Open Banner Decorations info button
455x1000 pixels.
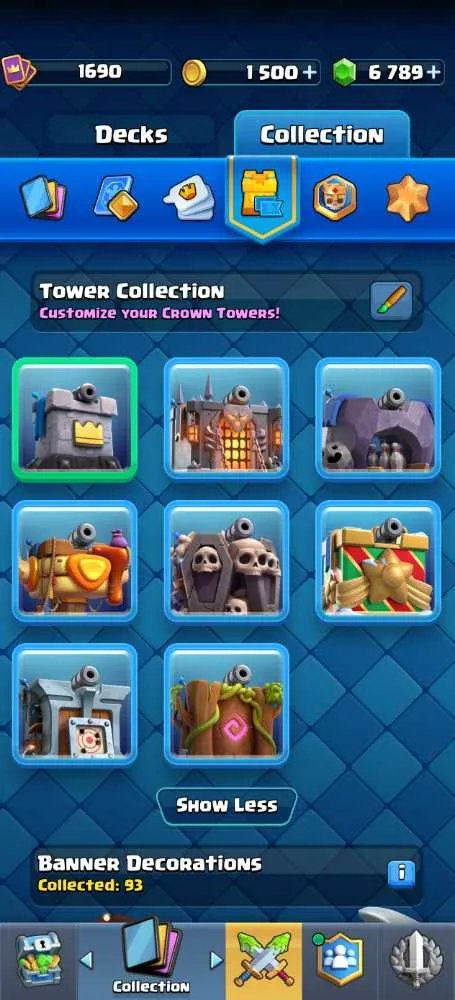tap(401, 873)
